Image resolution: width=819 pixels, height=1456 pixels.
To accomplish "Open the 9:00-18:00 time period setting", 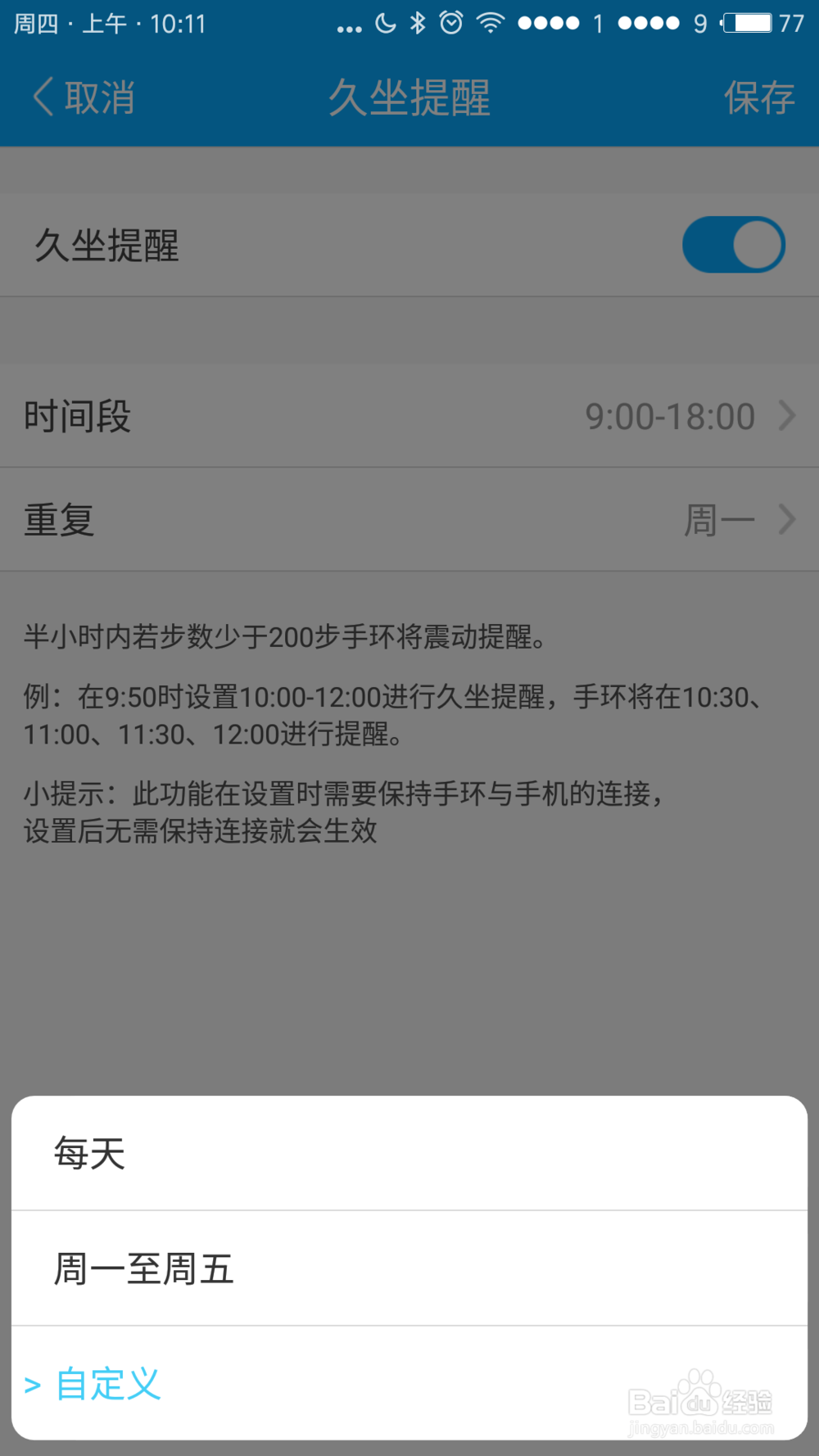I will coord(670,416).
